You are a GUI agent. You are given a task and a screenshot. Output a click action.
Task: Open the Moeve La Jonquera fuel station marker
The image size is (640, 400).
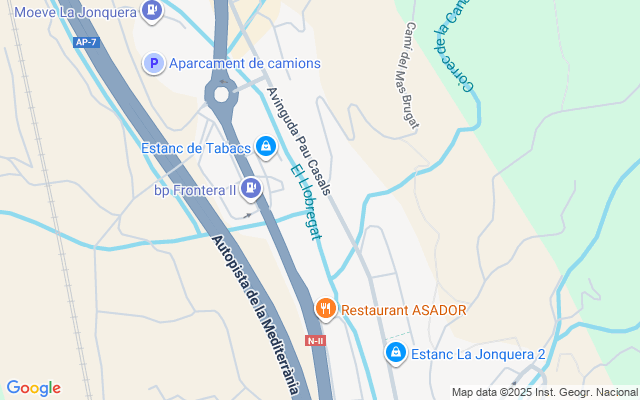pos(152,12)
